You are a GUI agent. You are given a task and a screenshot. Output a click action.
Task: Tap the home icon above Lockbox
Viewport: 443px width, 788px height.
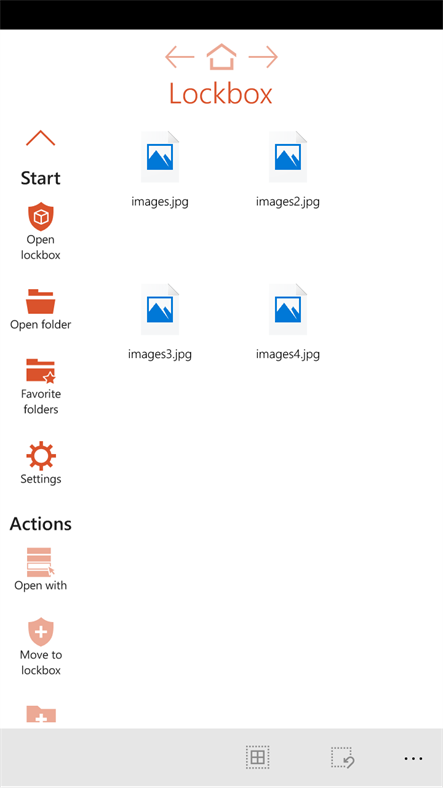pos(221,57)
